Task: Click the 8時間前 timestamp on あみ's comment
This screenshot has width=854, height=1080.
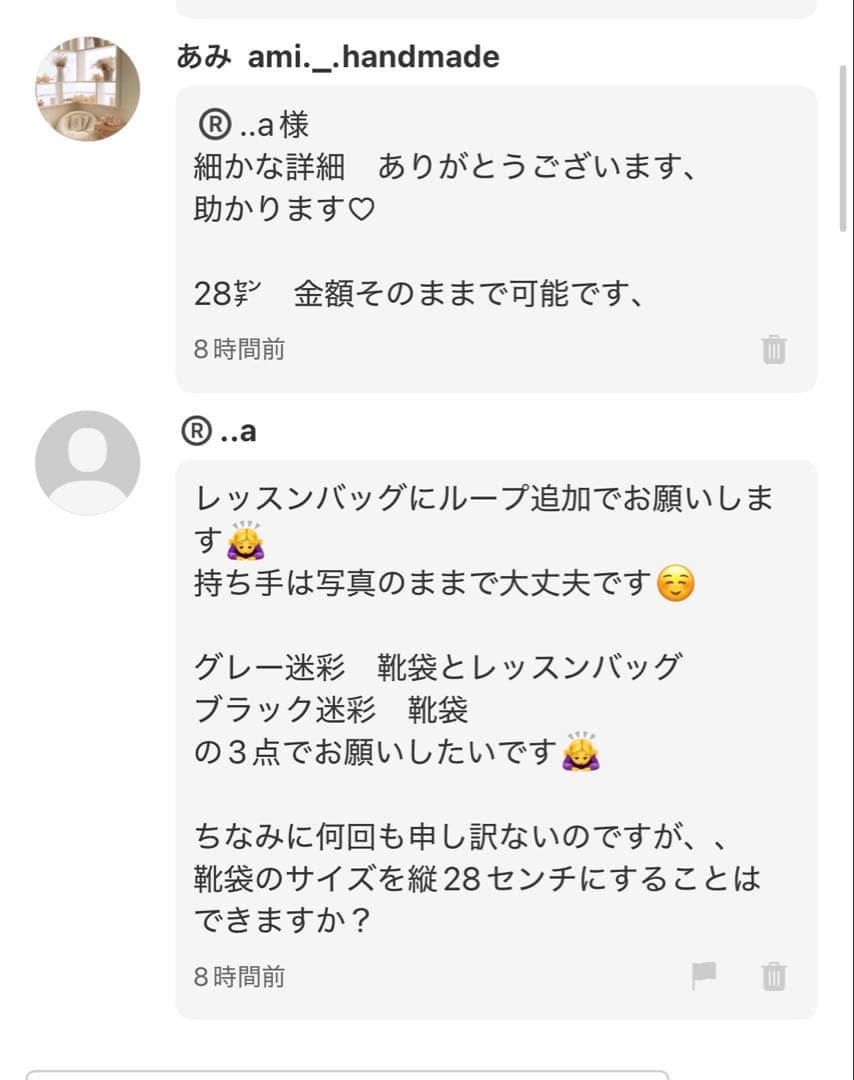Action: (237, 350)
